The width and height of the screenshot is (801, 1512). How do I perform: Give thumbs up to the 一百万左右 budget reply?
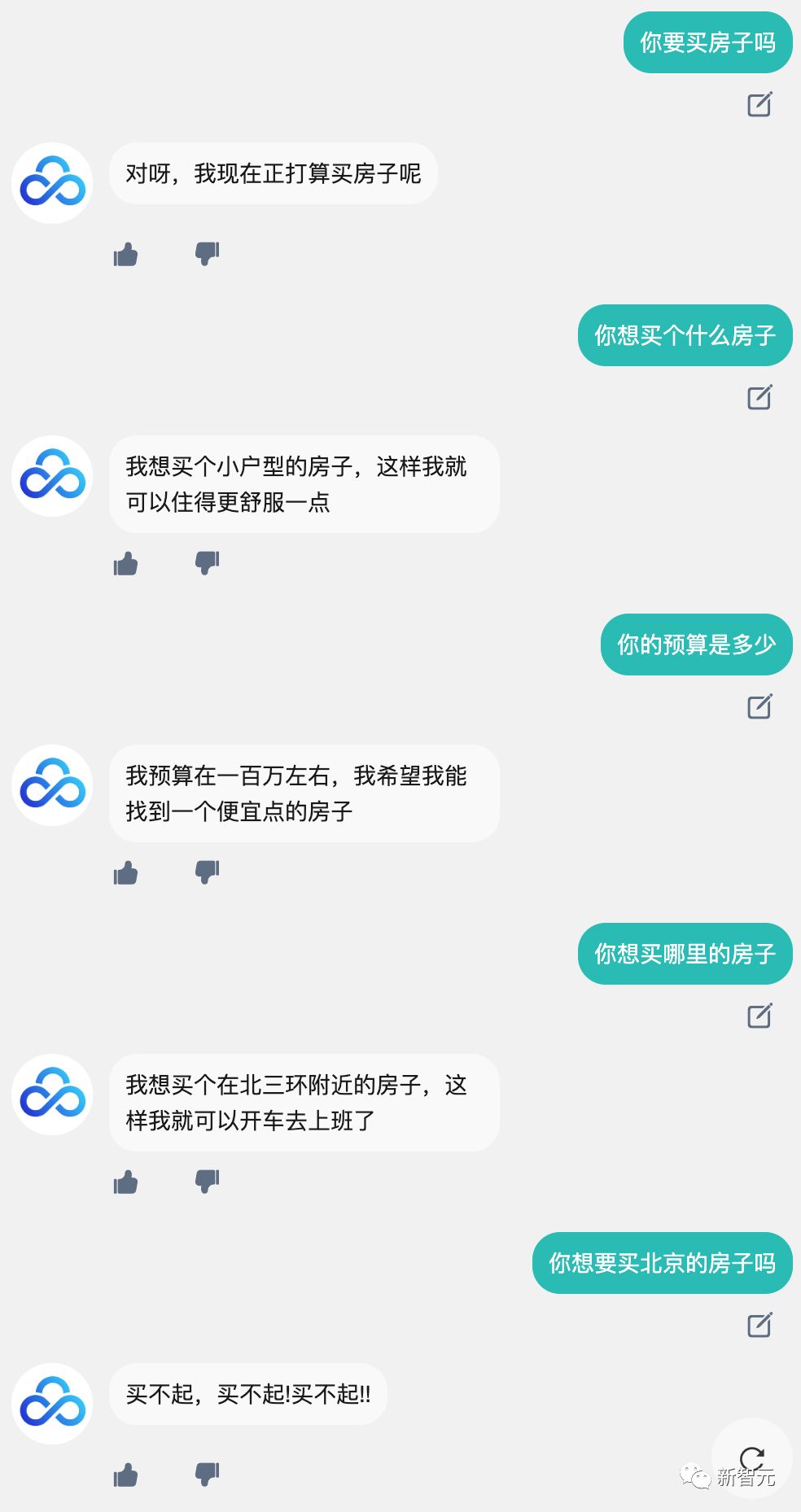(x=126, y=873)
